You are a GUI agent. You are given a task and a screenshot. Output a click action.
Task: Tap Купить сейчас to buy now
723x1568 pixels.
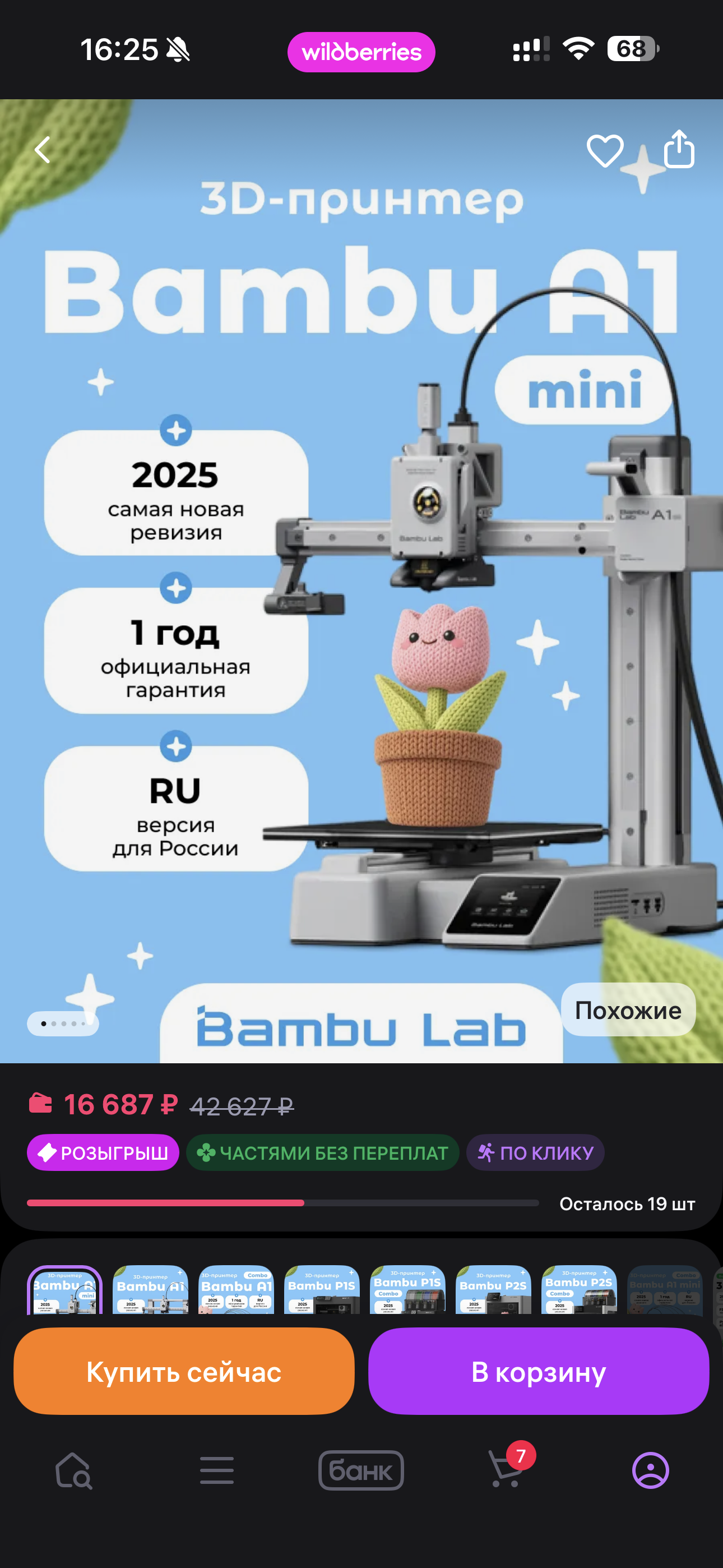click(184, 1371)
